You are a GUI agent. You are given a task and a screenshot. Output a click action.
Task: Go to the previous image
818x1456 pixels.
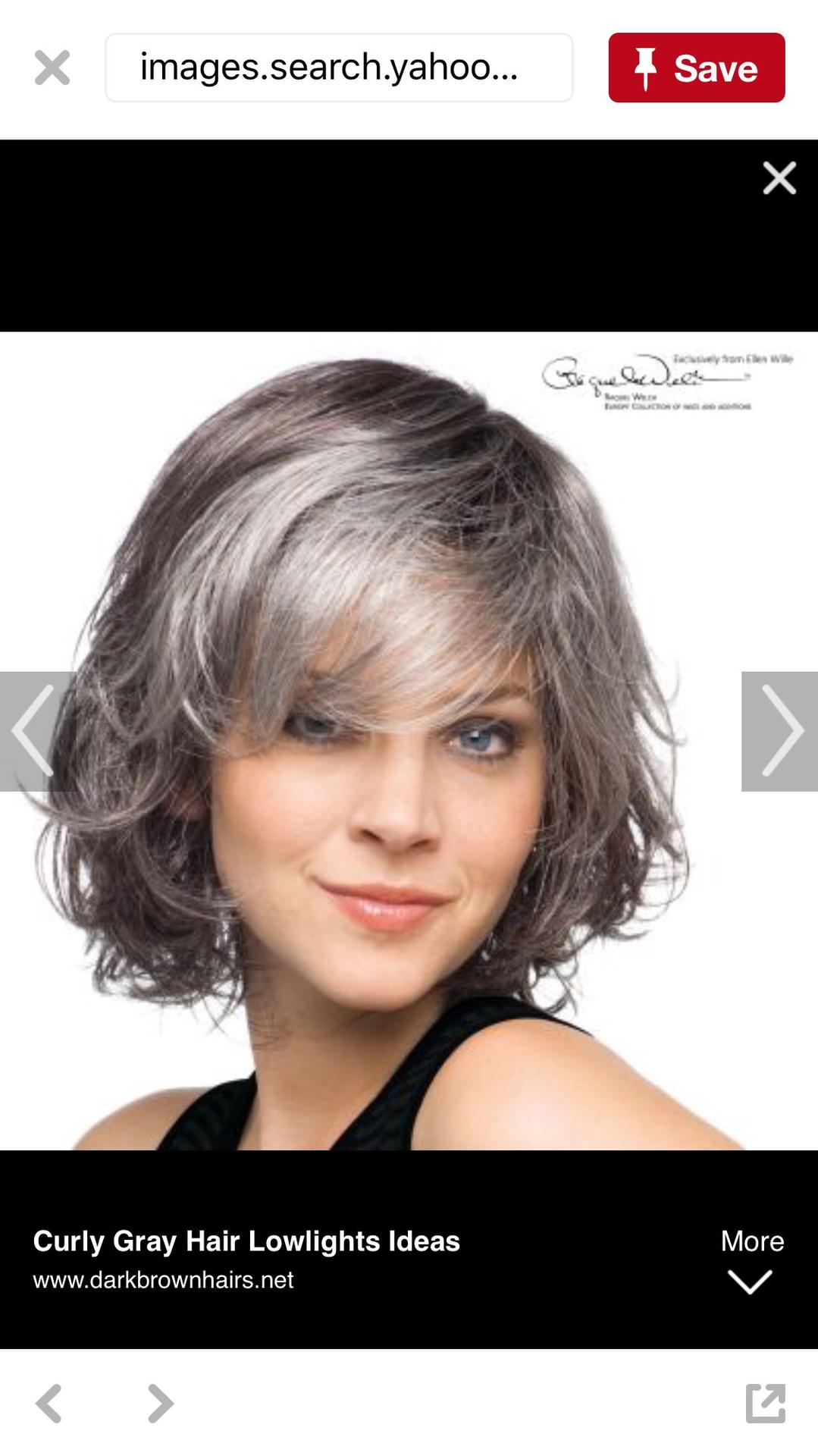coord(34,731)
